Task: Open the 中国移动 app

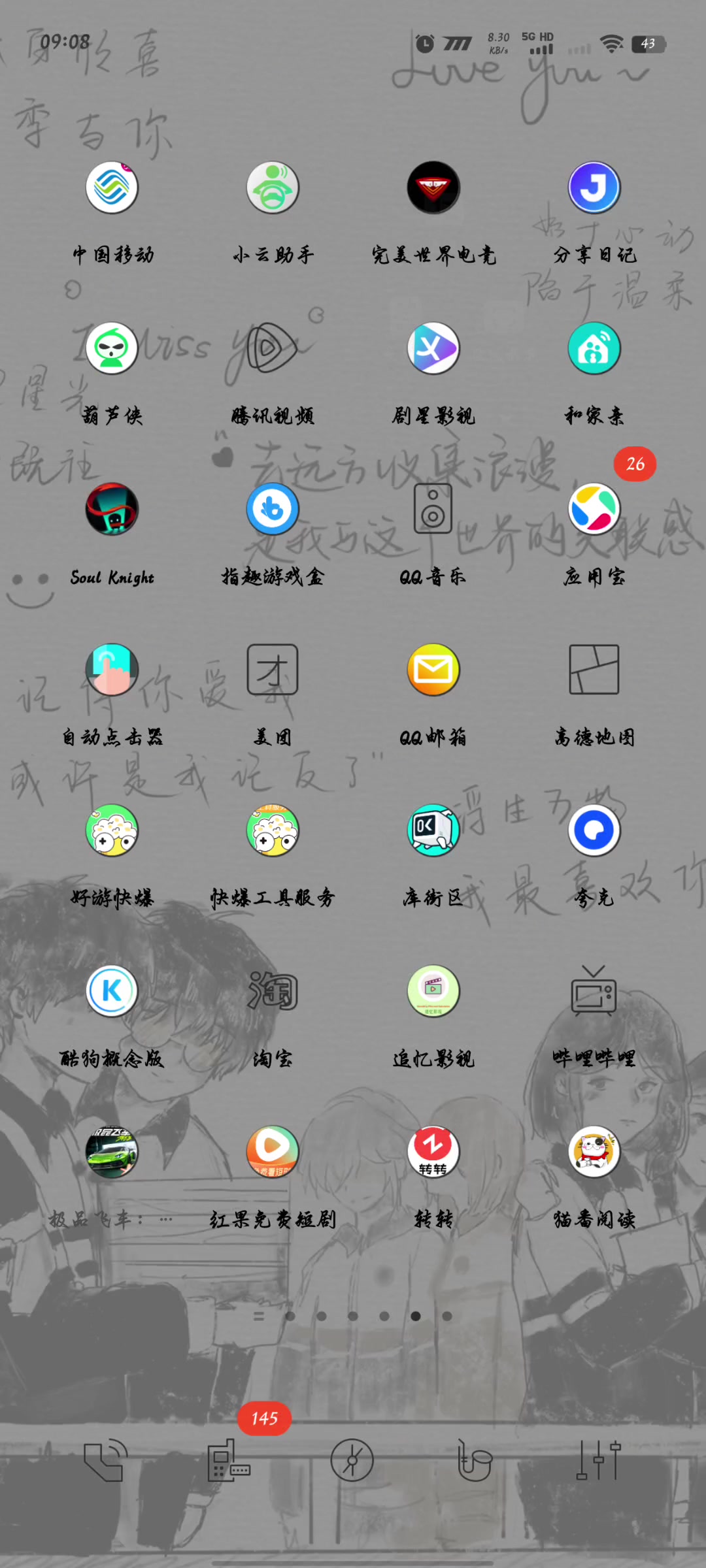Action: pyautogui.click(x=112, y=188)
